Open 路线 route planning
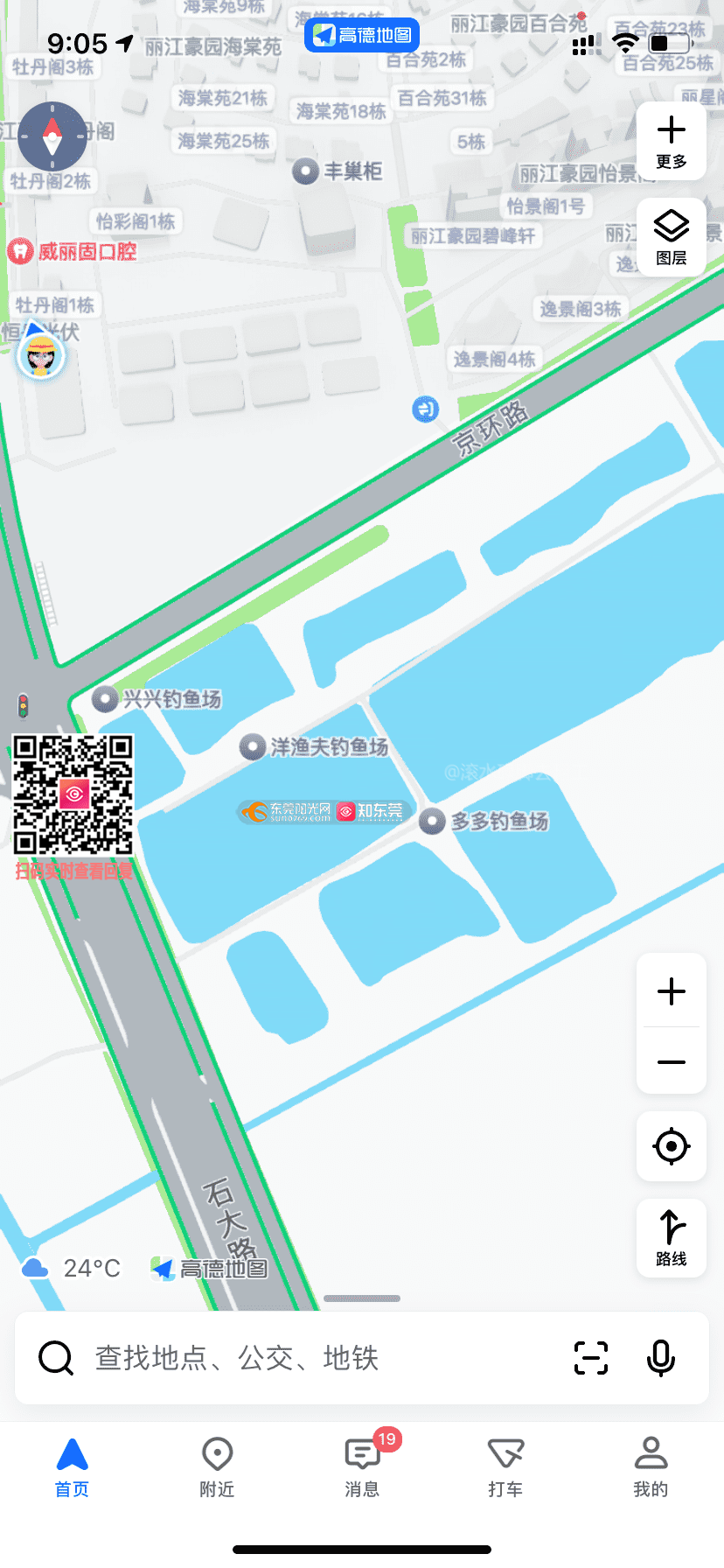Viewport: 724px width, 1568px height. tap(671, 1237)
